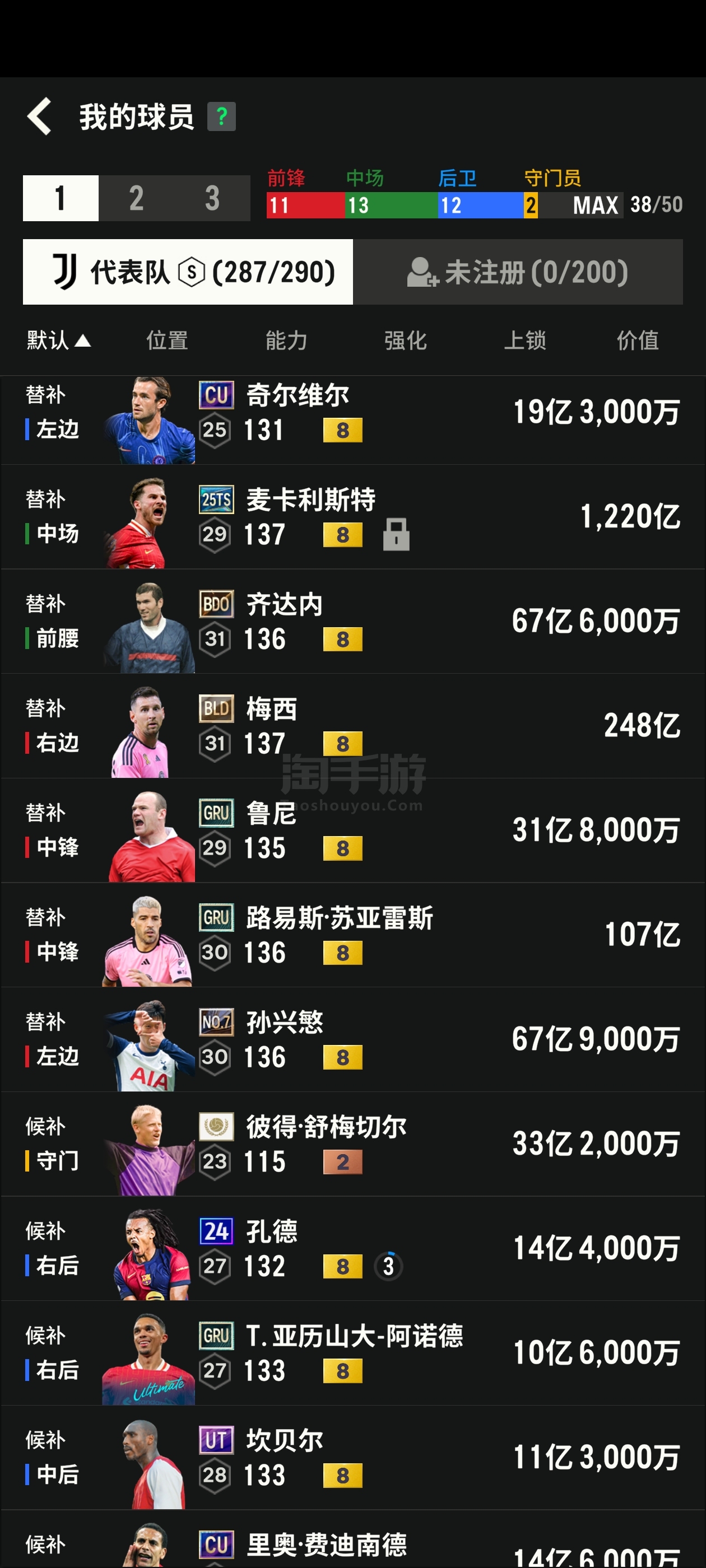Sort players by 位置

coord(167,340)
